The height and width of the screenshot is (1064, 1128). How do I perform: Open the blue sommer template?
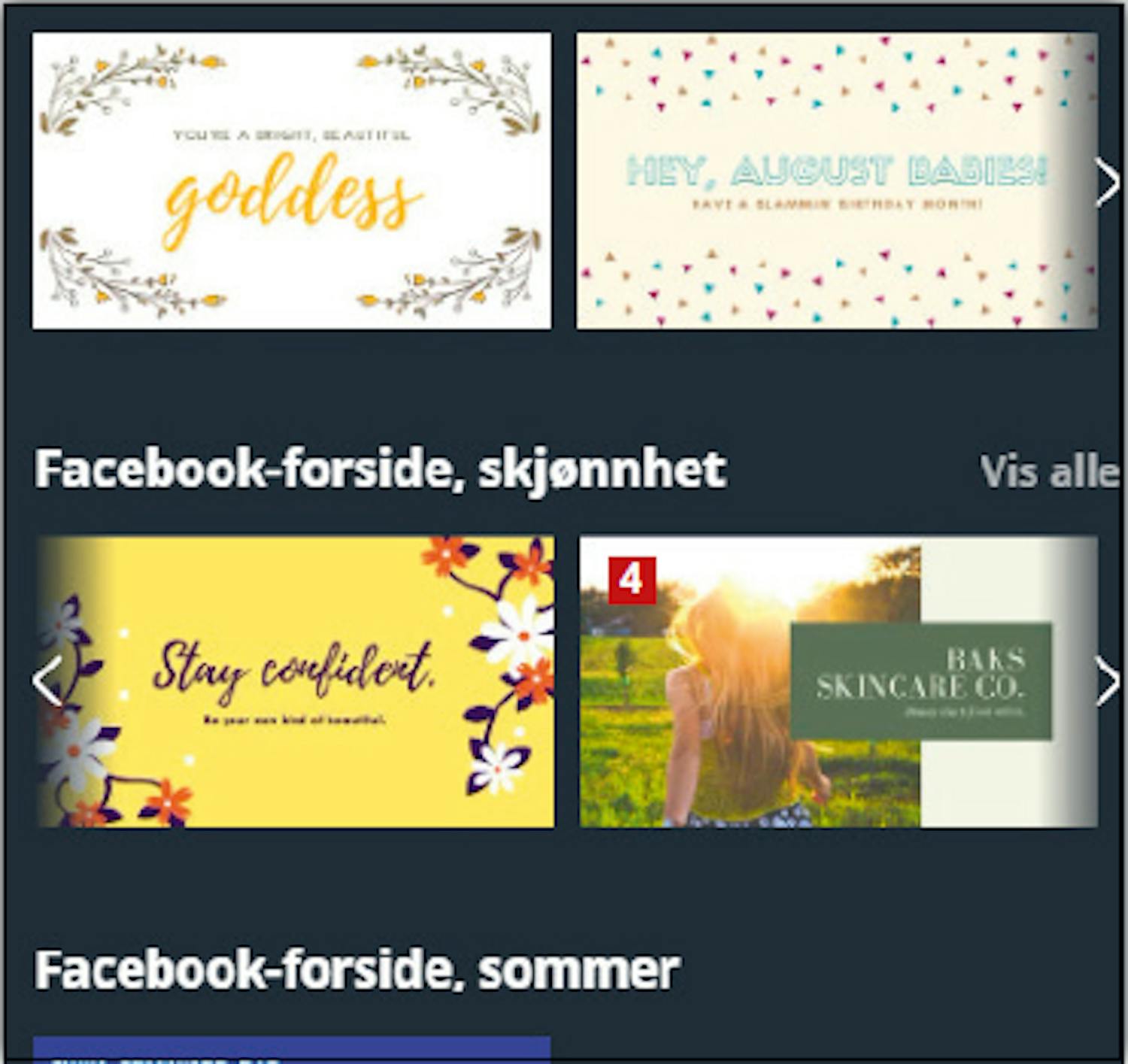pos(291,1050)
